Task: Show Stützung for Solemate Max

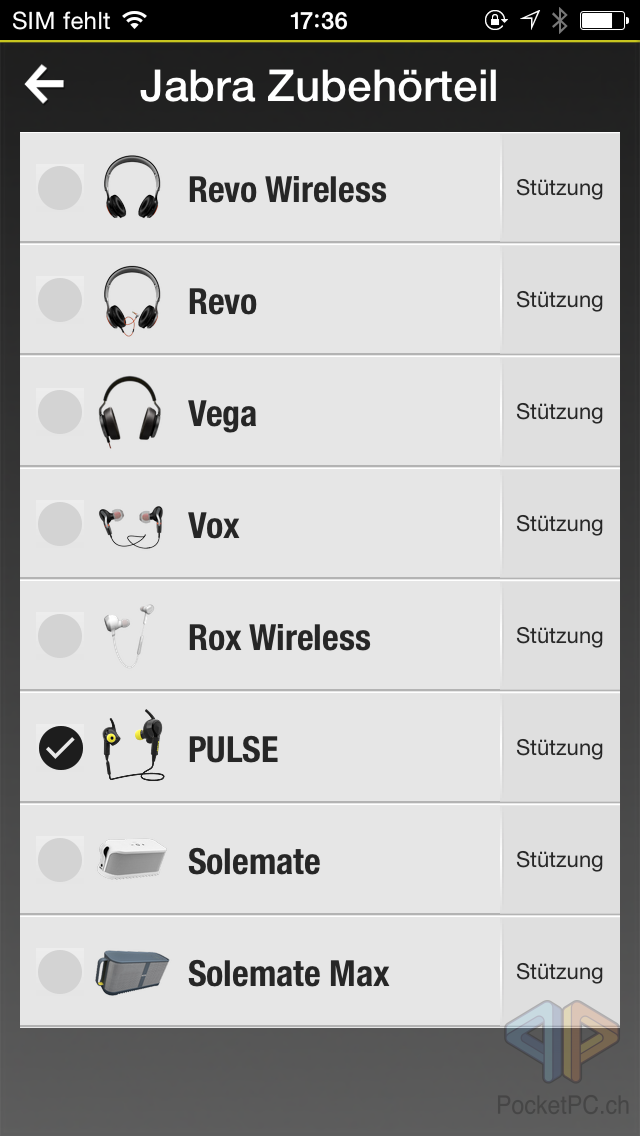Action: coord(560,972)
